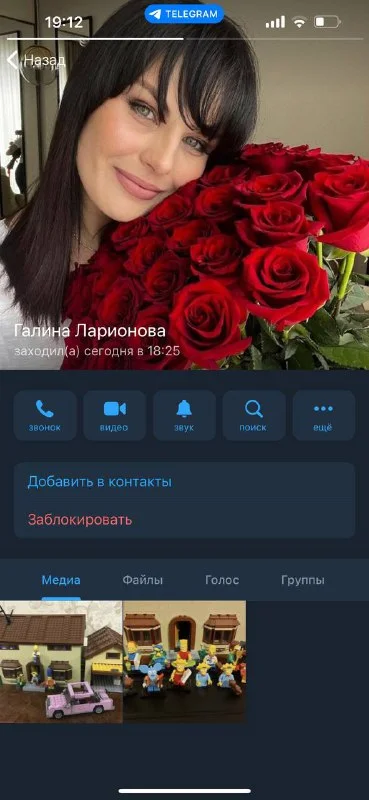Open more options with ещё
369x800 pixels.
tap(324, 415)
